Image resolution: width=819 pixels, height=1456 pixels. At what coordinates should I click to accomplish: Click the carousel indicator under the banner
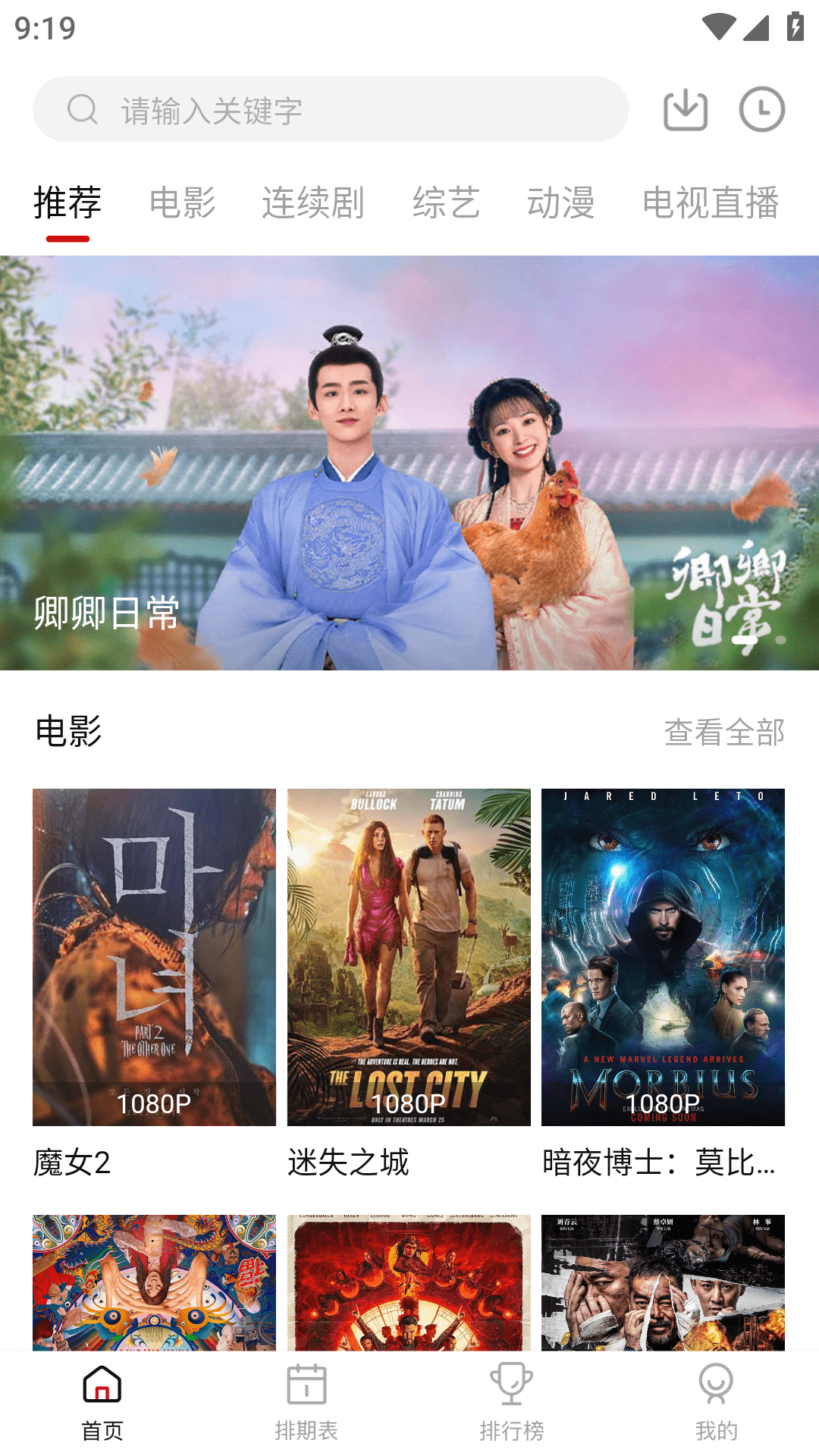743,641
